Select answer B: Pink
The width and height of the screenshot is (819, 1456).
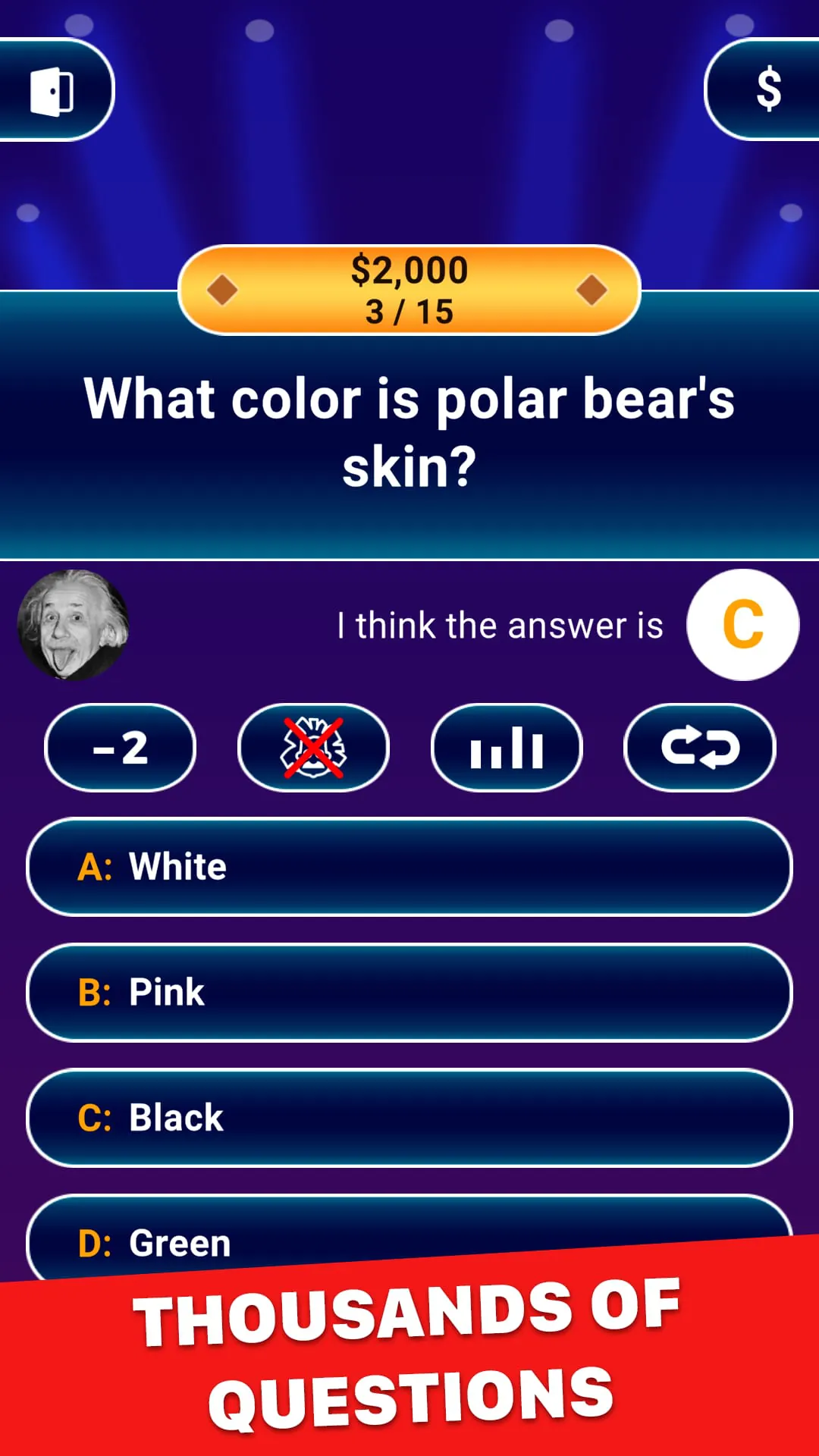pos(409,992)
